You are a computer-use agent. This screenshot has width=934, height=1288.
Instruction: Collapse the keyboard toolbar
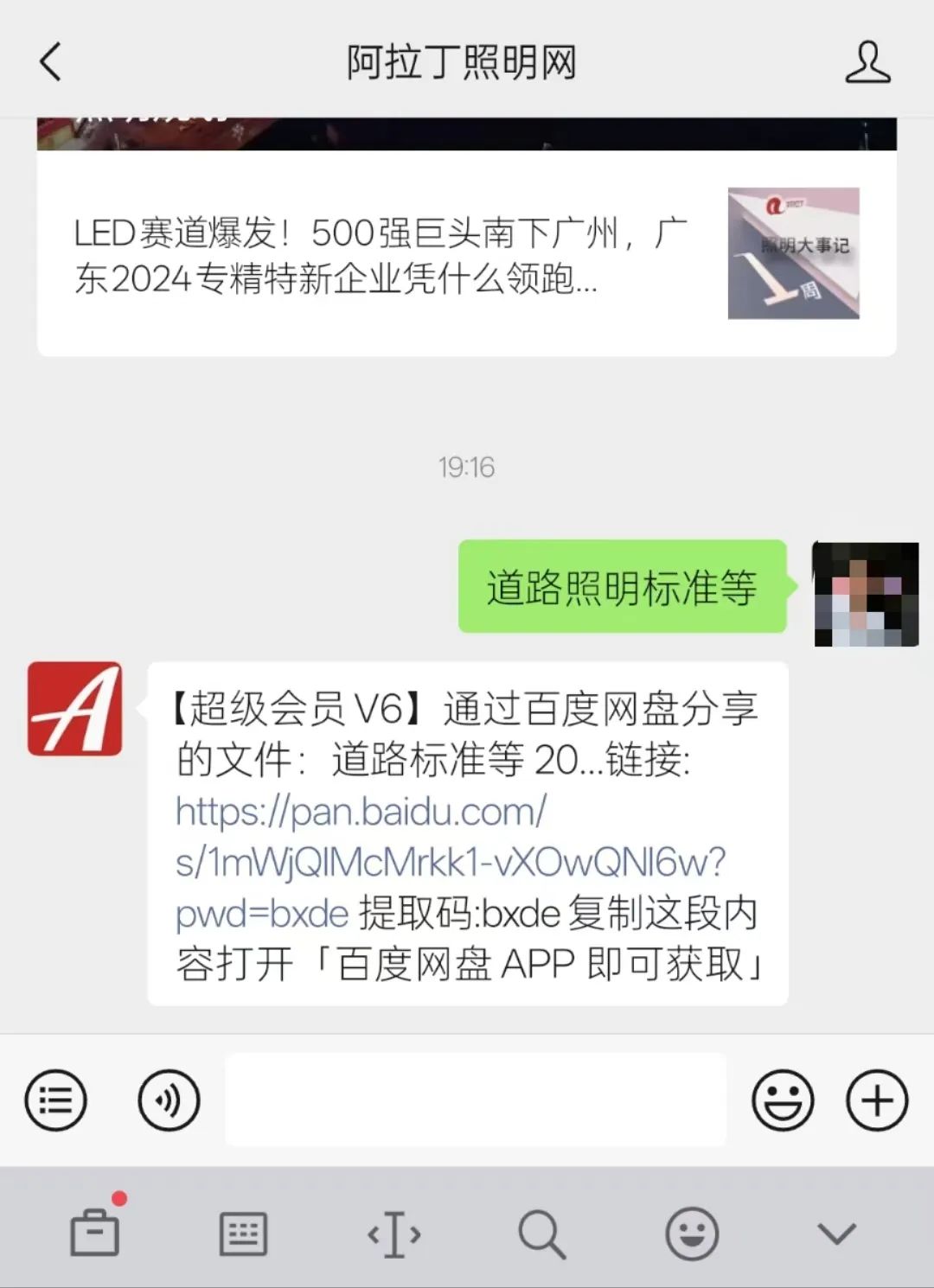(x=836, y=1234)
